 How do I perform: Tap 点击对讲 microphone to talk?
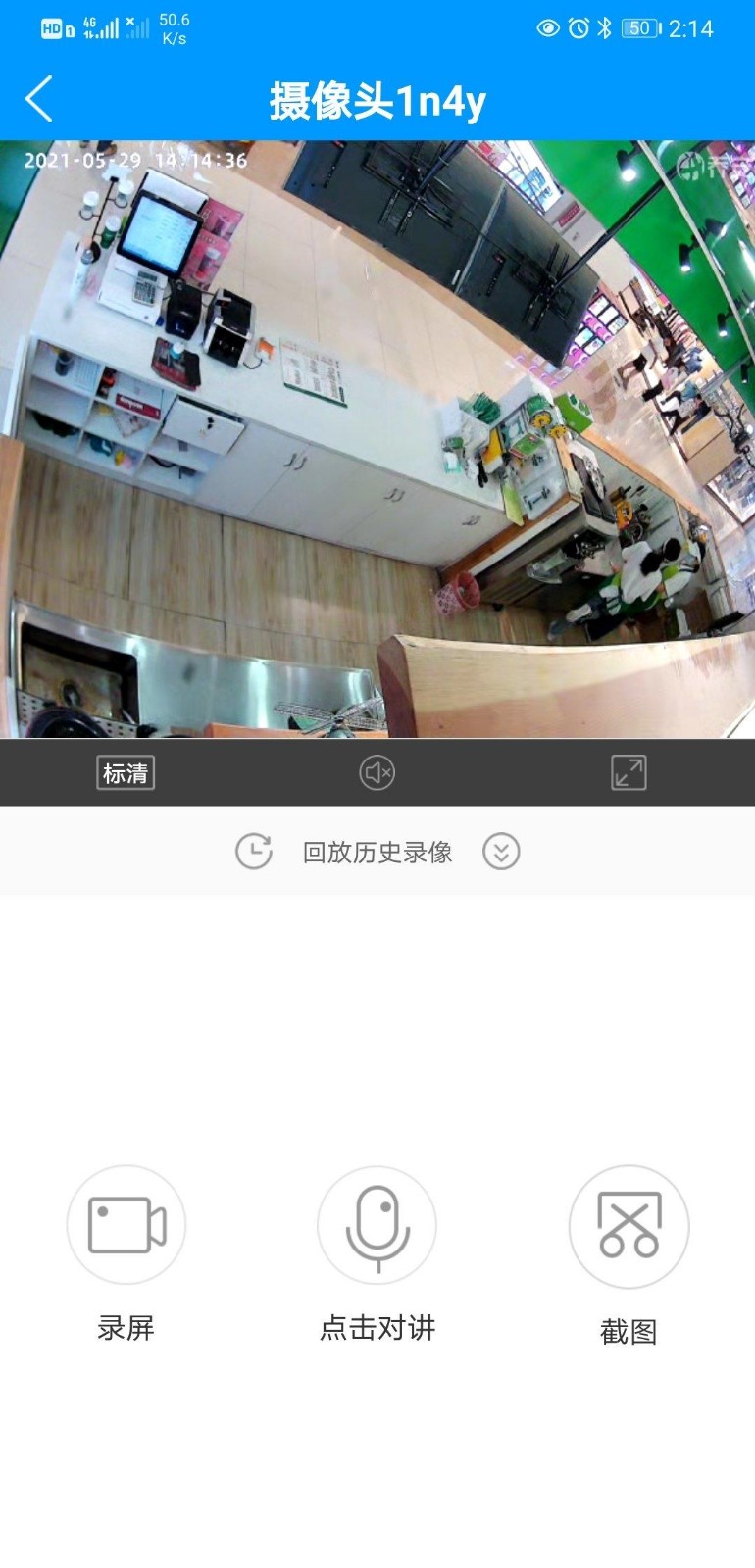click(377, 1225)
